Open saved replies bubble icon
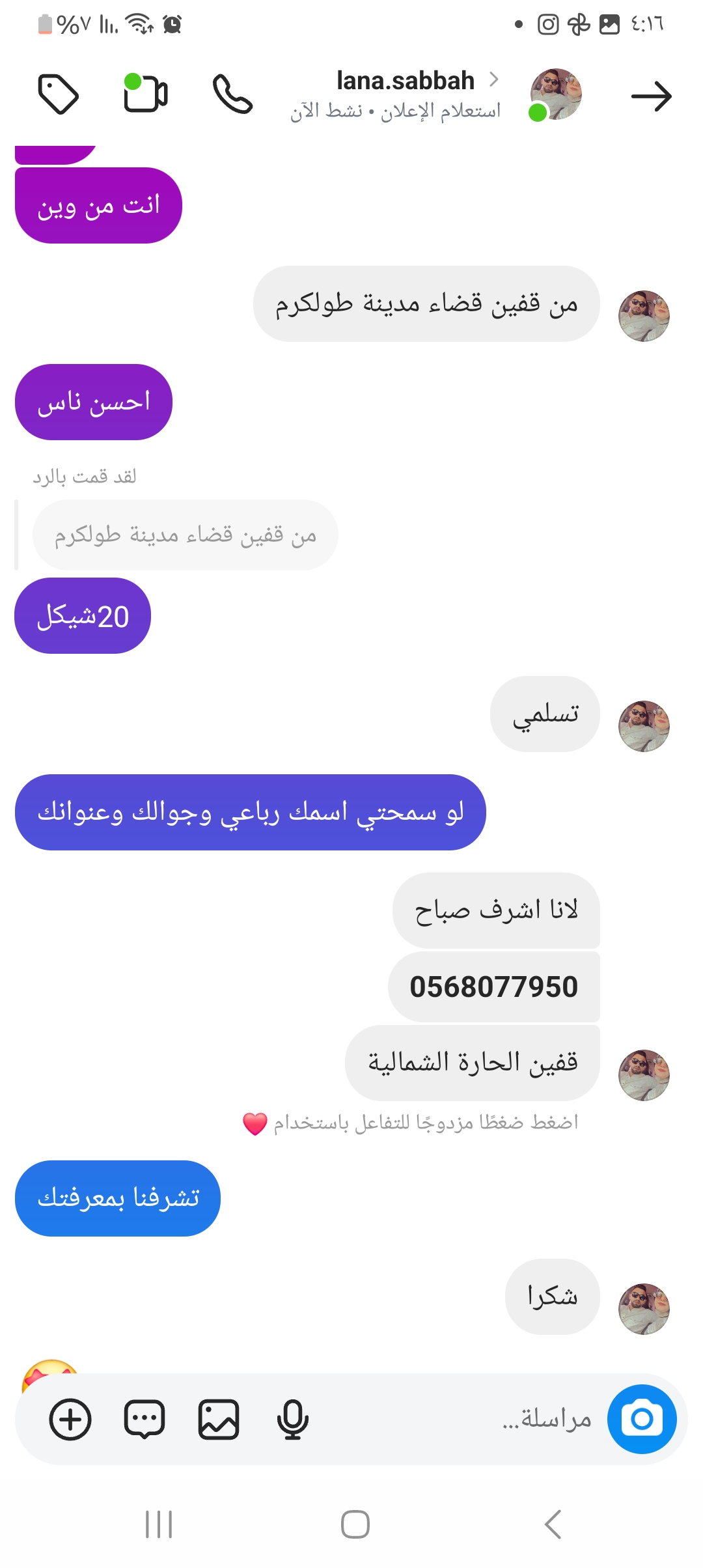The height and width of the screenshot is (1568, 703). [x=145, y=1419]
